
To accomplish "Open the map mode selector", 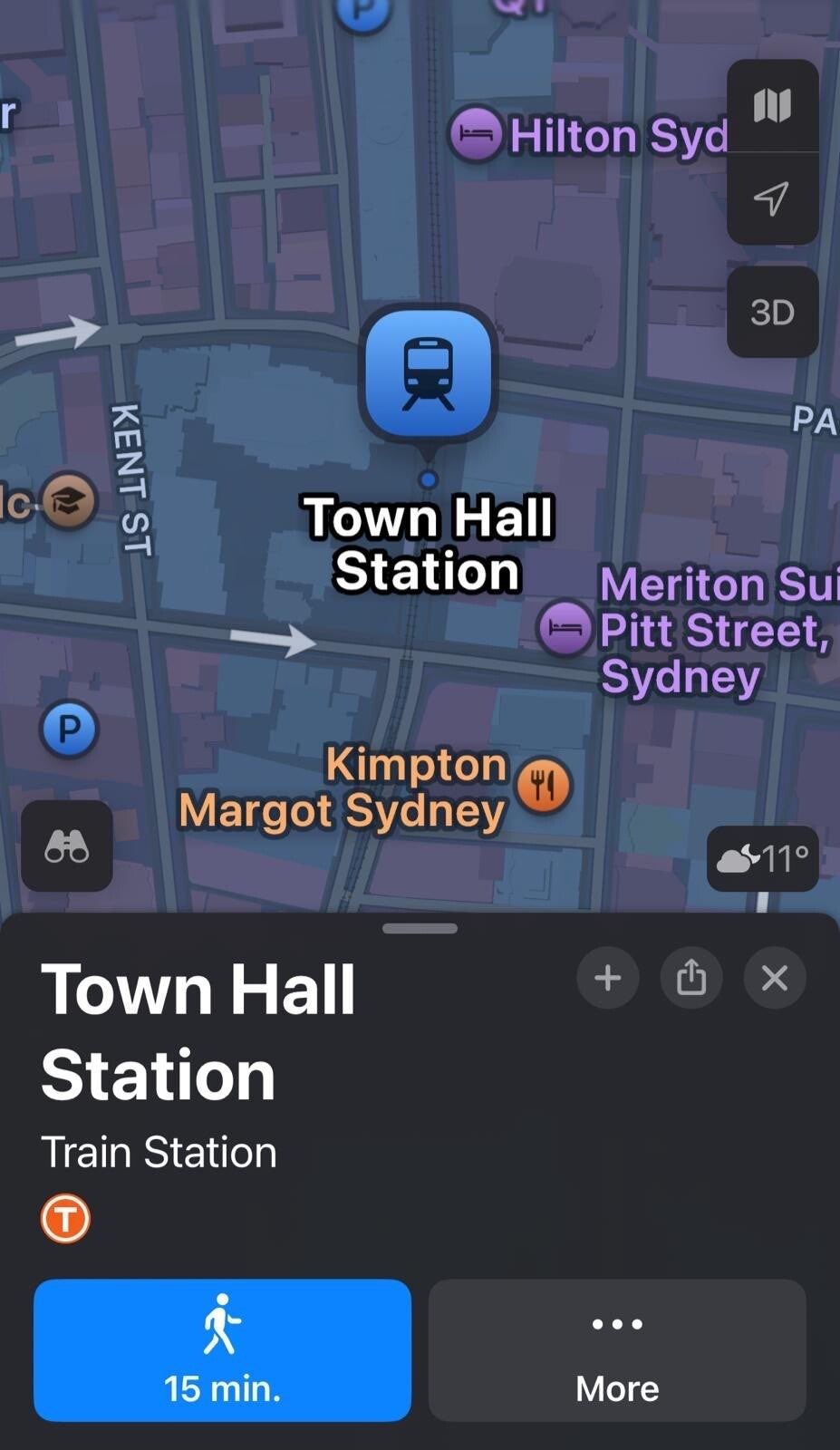I will pyautogui.click(x=772, y=106).
